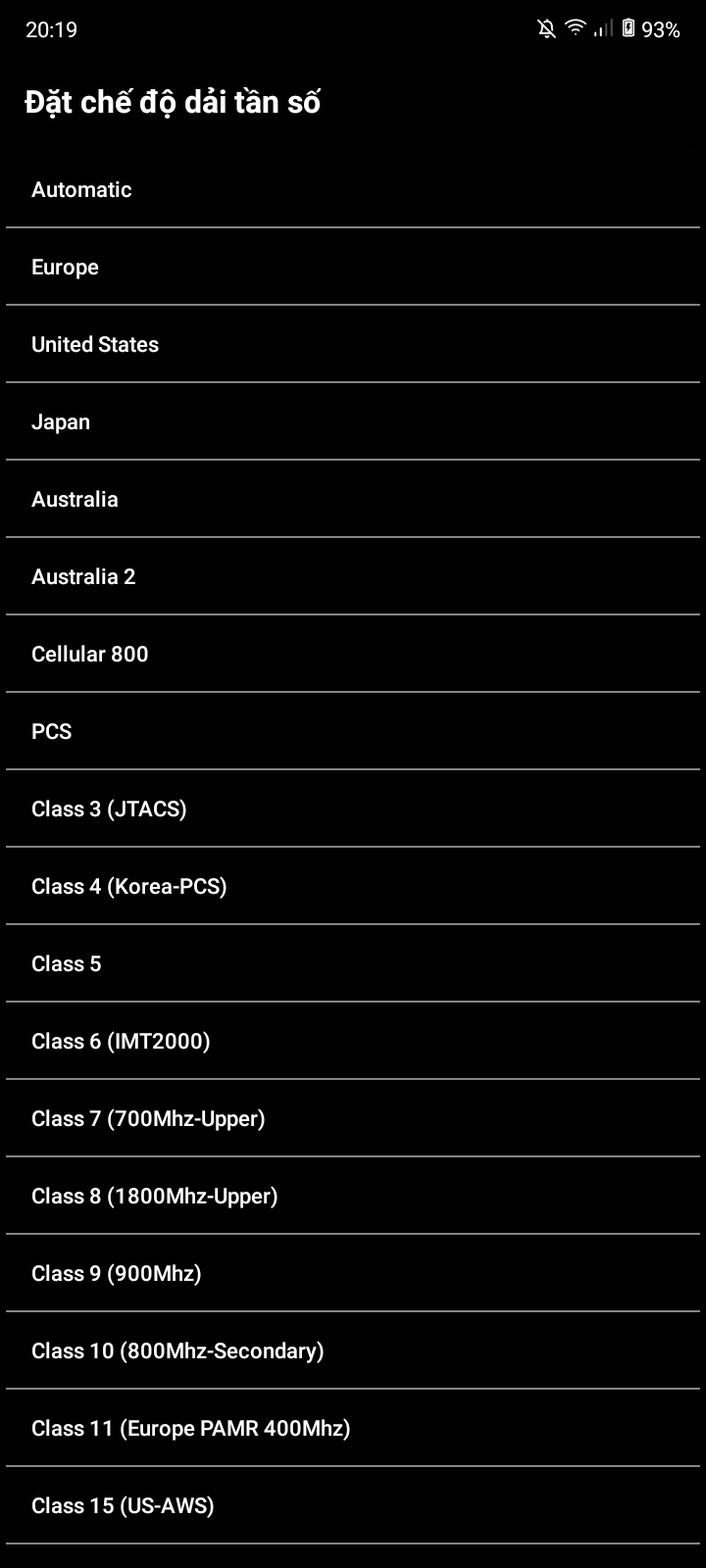Tap Class 9 (900Mhz)

pos(117,1274)
